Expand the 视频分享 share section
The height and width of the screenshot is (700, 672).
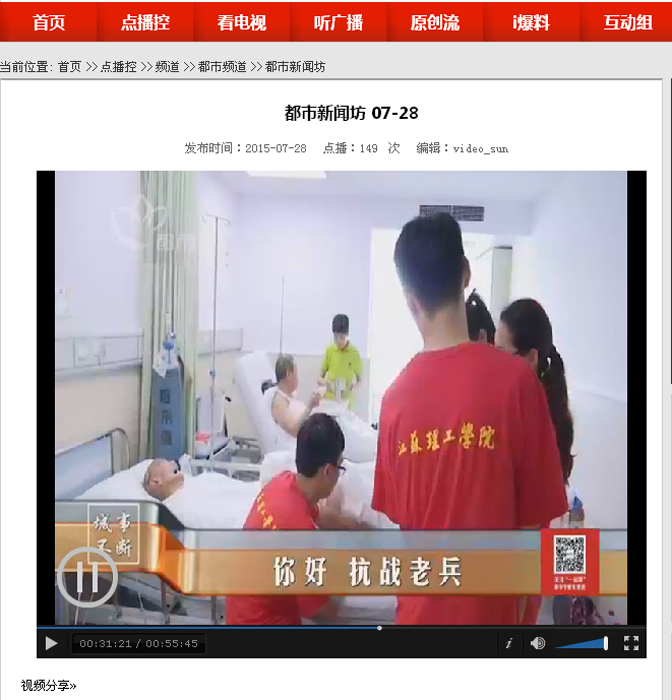(48, 685)
